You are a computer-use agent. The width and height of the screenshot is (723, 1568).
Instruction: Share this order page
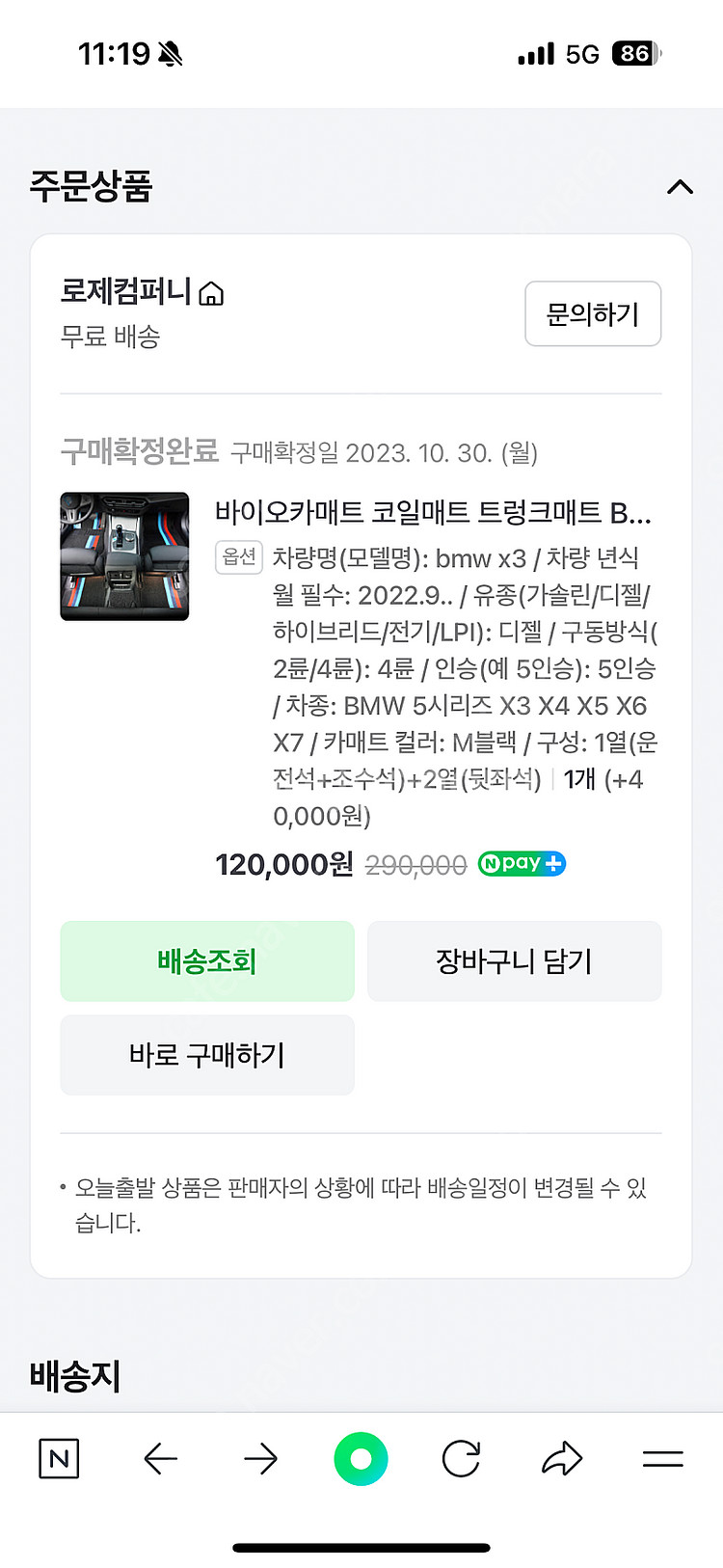pyautogui.click(x=562, y=1459)
